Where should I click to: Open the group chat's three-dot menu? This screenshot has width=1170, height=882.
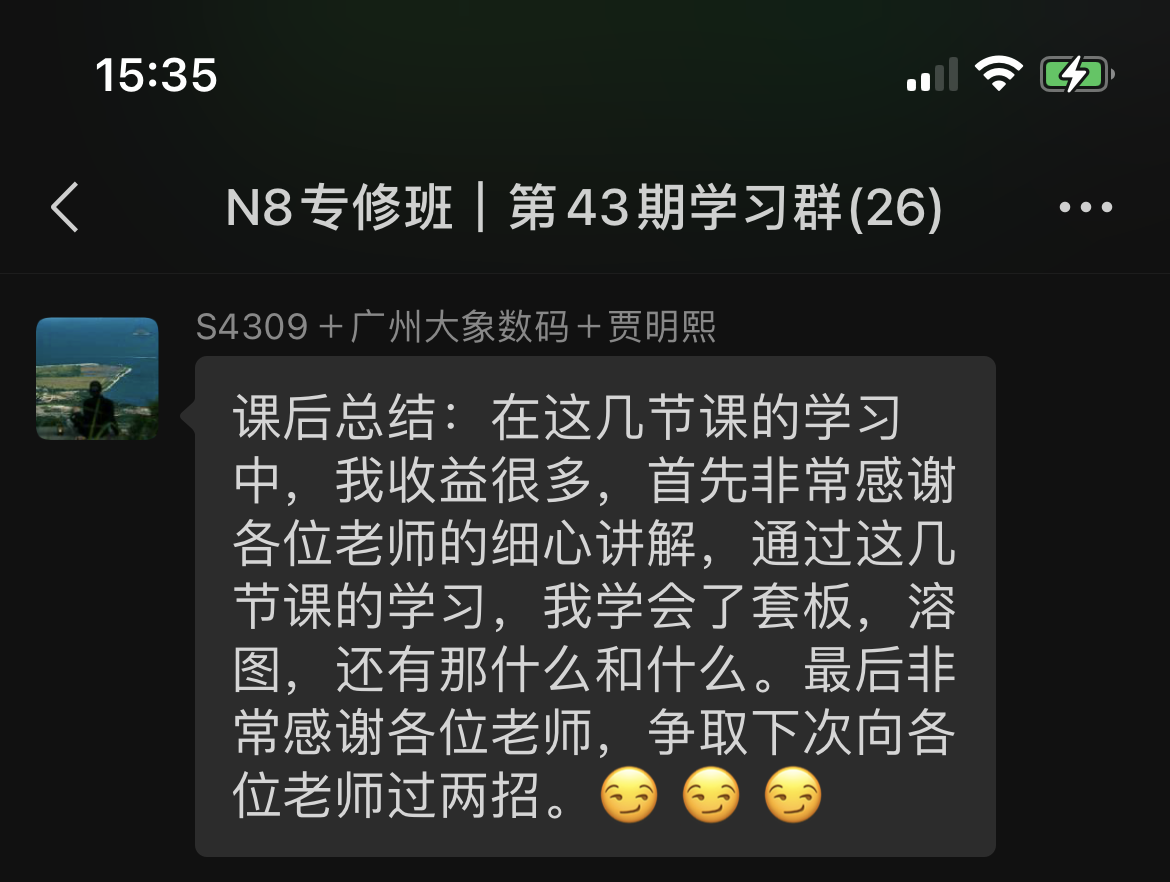(x=1085, y=208)
